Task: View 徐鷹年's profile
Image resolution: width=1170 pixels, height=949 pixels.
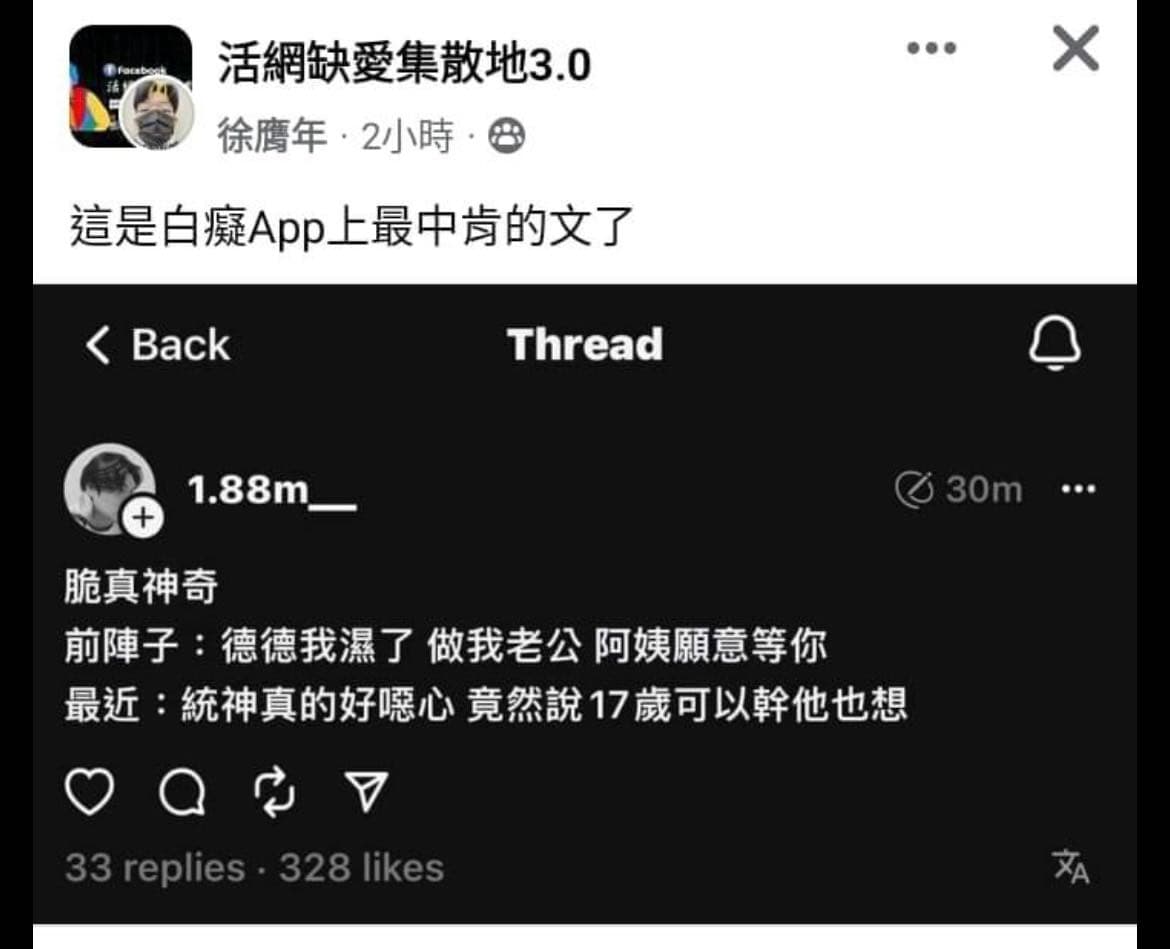Action: [272, 137]
